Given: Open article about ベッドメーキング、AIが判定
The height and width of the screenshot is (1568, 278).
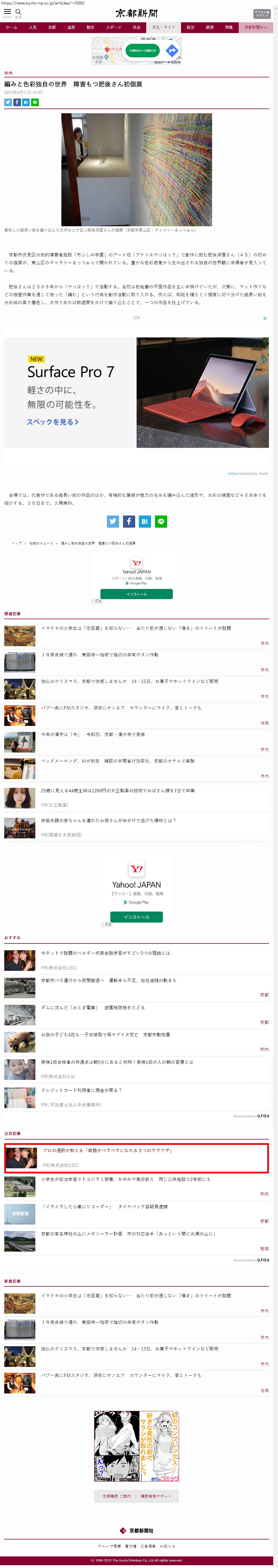Looking at the screenshot, I should point(118,761).
